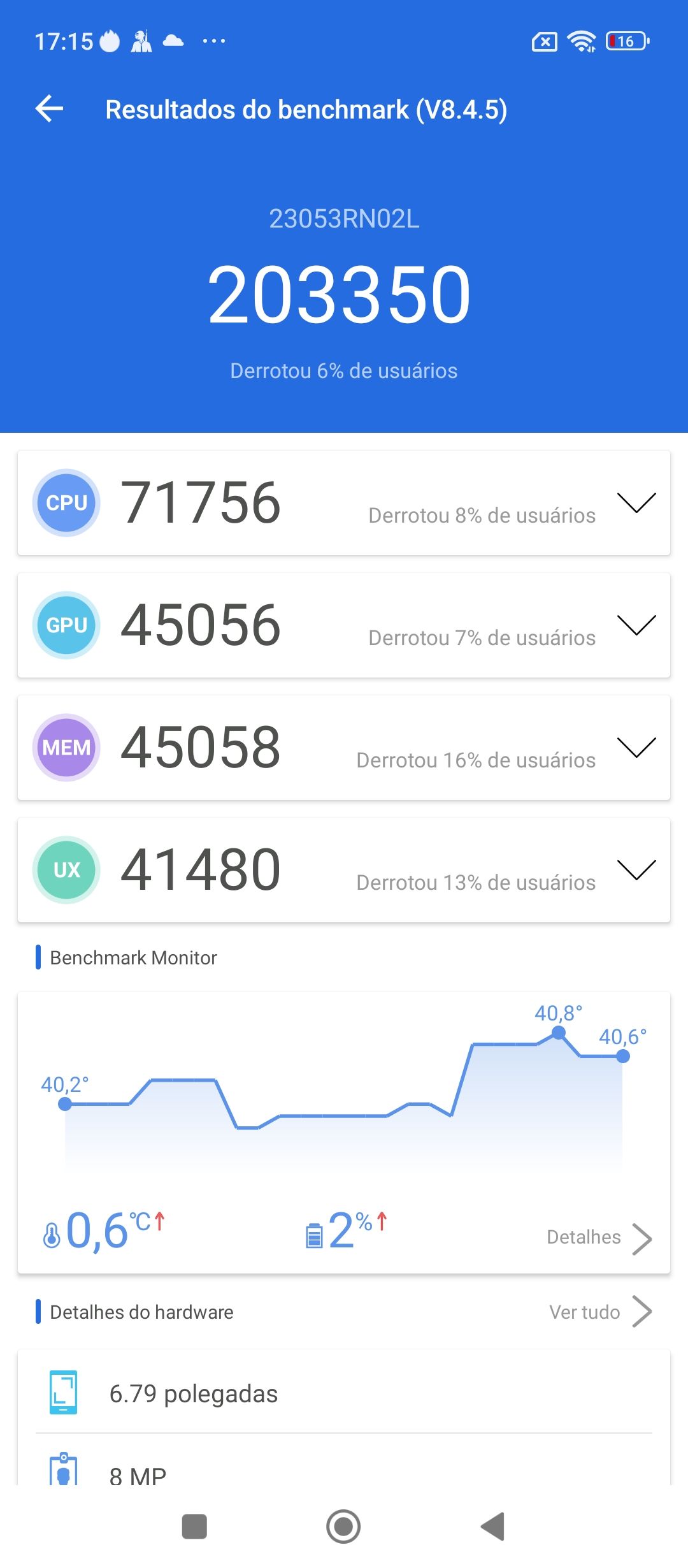The image size is (688, 1568).
Task: Tap the system home button
Action: pyautogui.click(x=343, y=1527)
